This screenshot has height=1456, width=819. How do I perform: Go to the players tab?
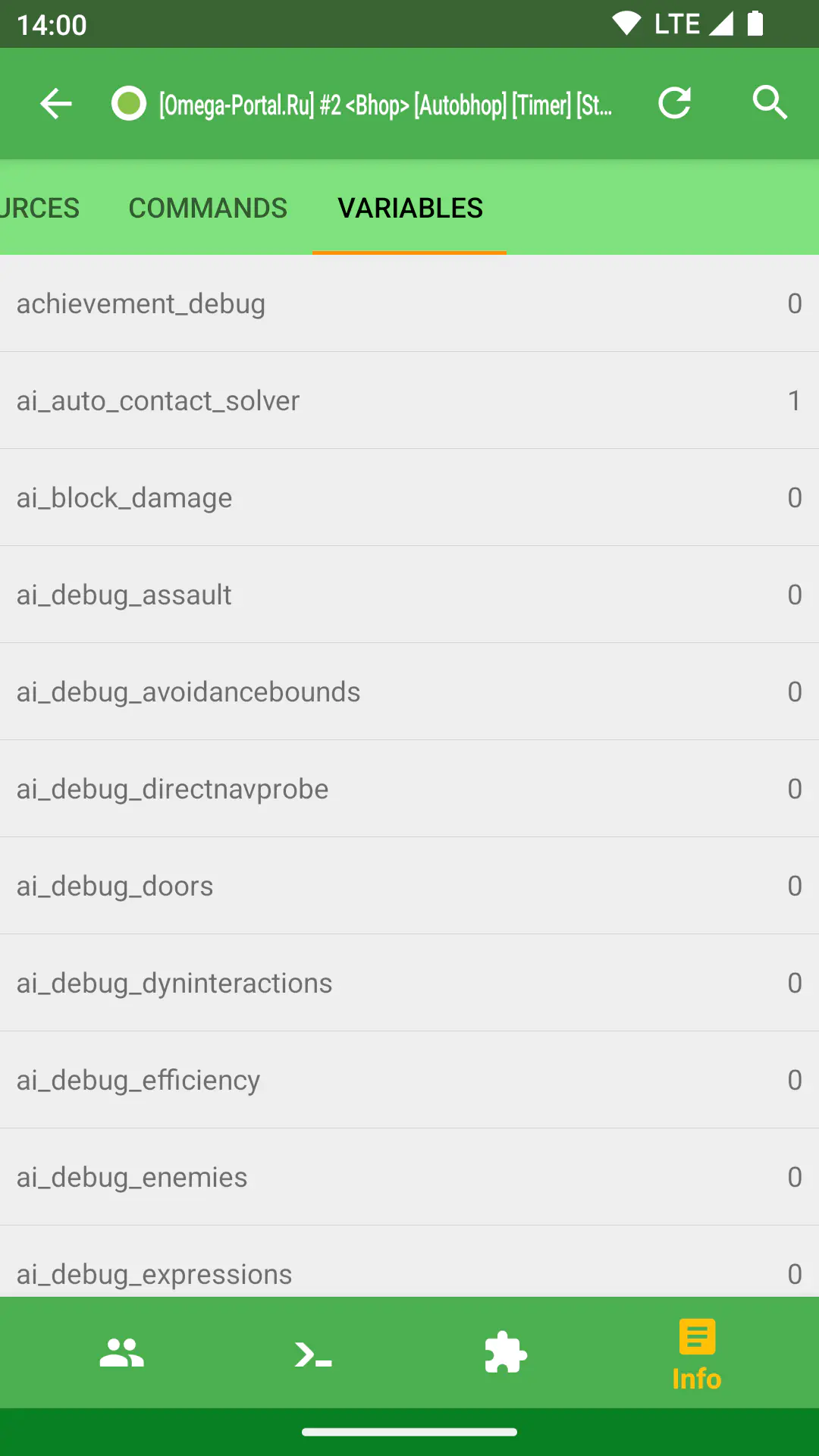pyautogui.click(x=121, y=1353)
